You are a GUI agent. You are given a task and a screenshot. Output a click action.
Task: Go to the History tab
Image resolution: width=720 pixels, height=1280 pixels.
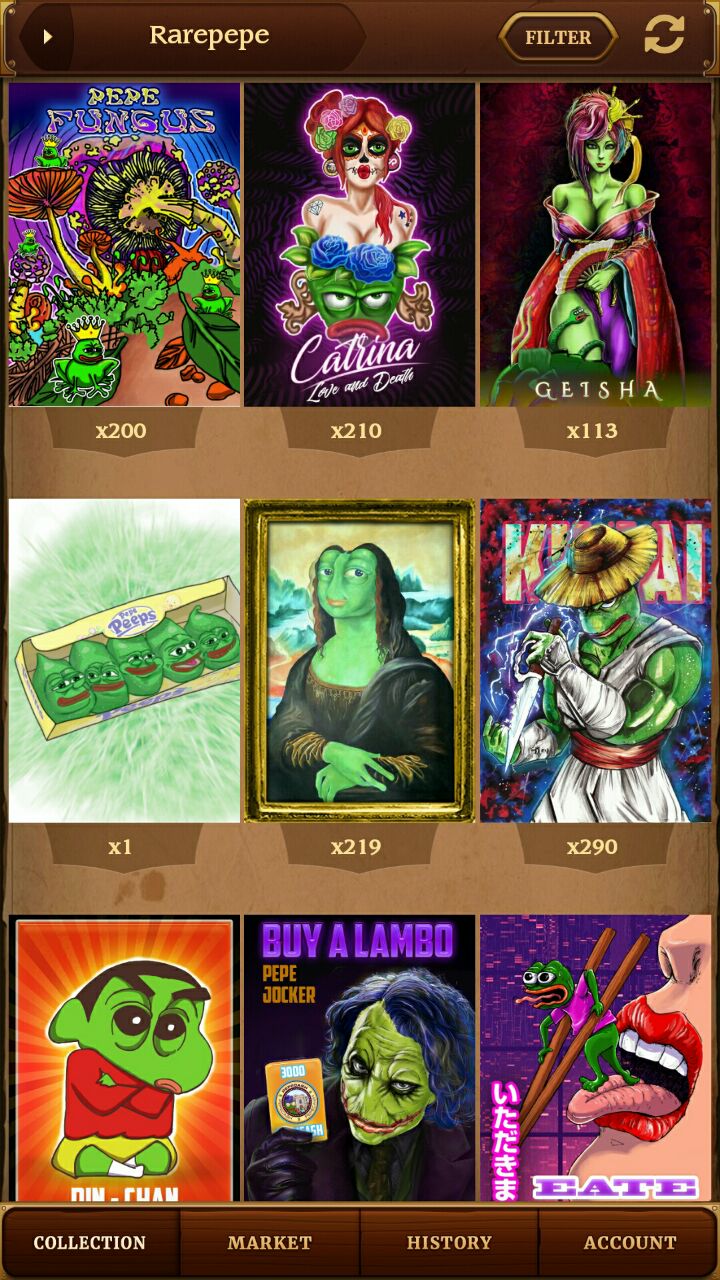point(449,1242)
